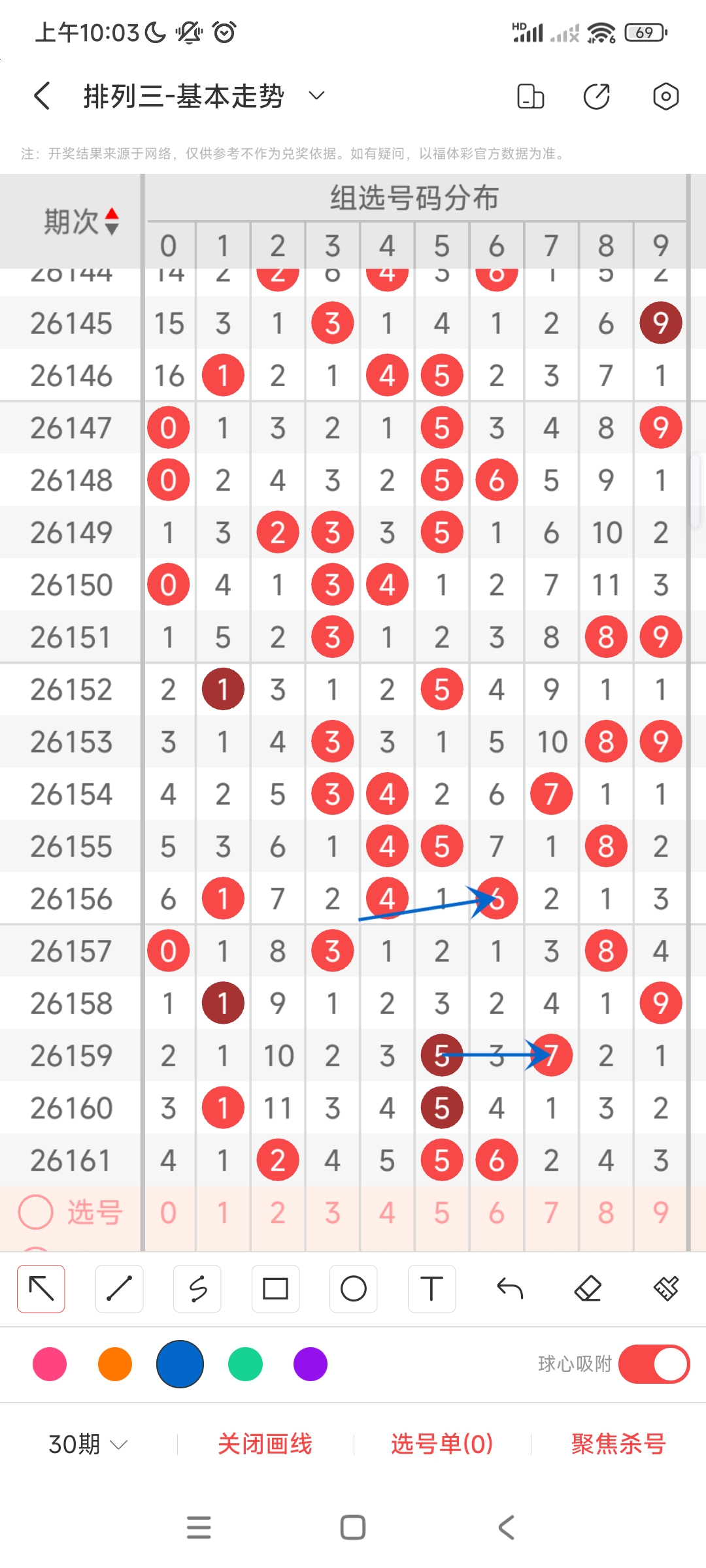Undo the last drawn line
706x1568 pixels.
tap(510, 1288)
